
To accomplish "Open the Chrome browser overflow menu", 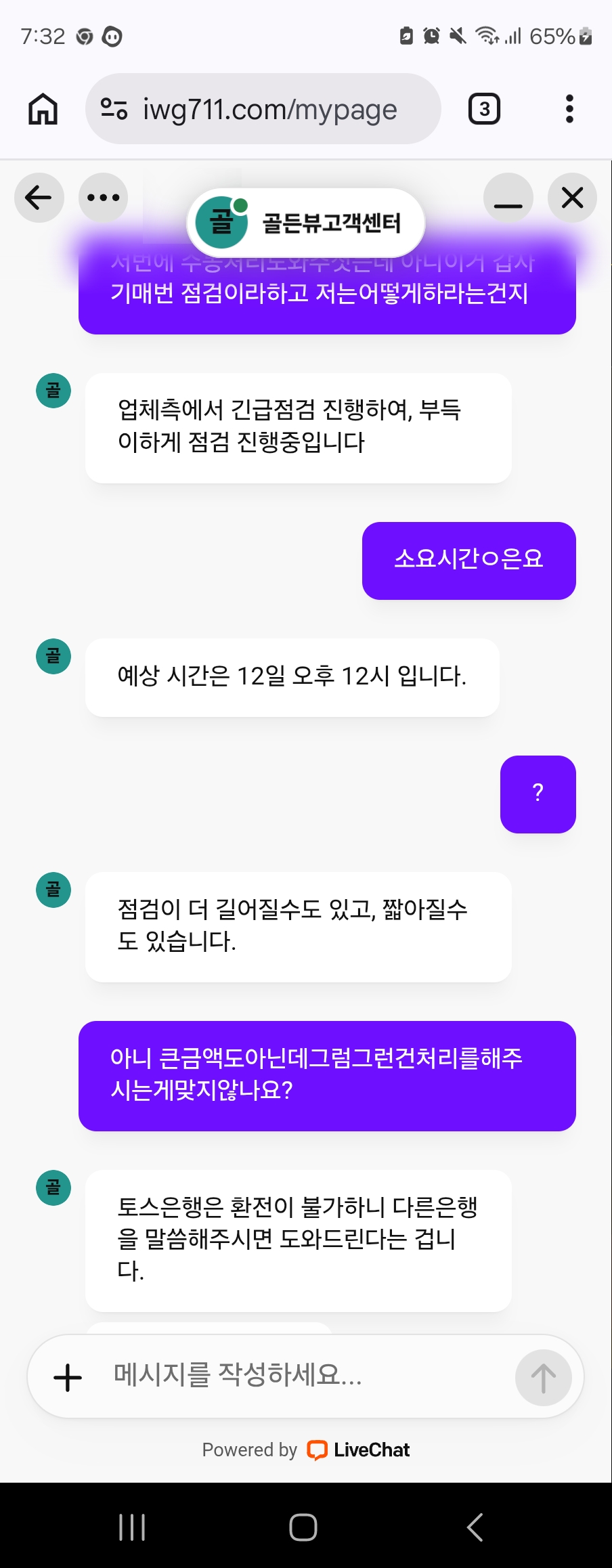I will coord(569,108).
